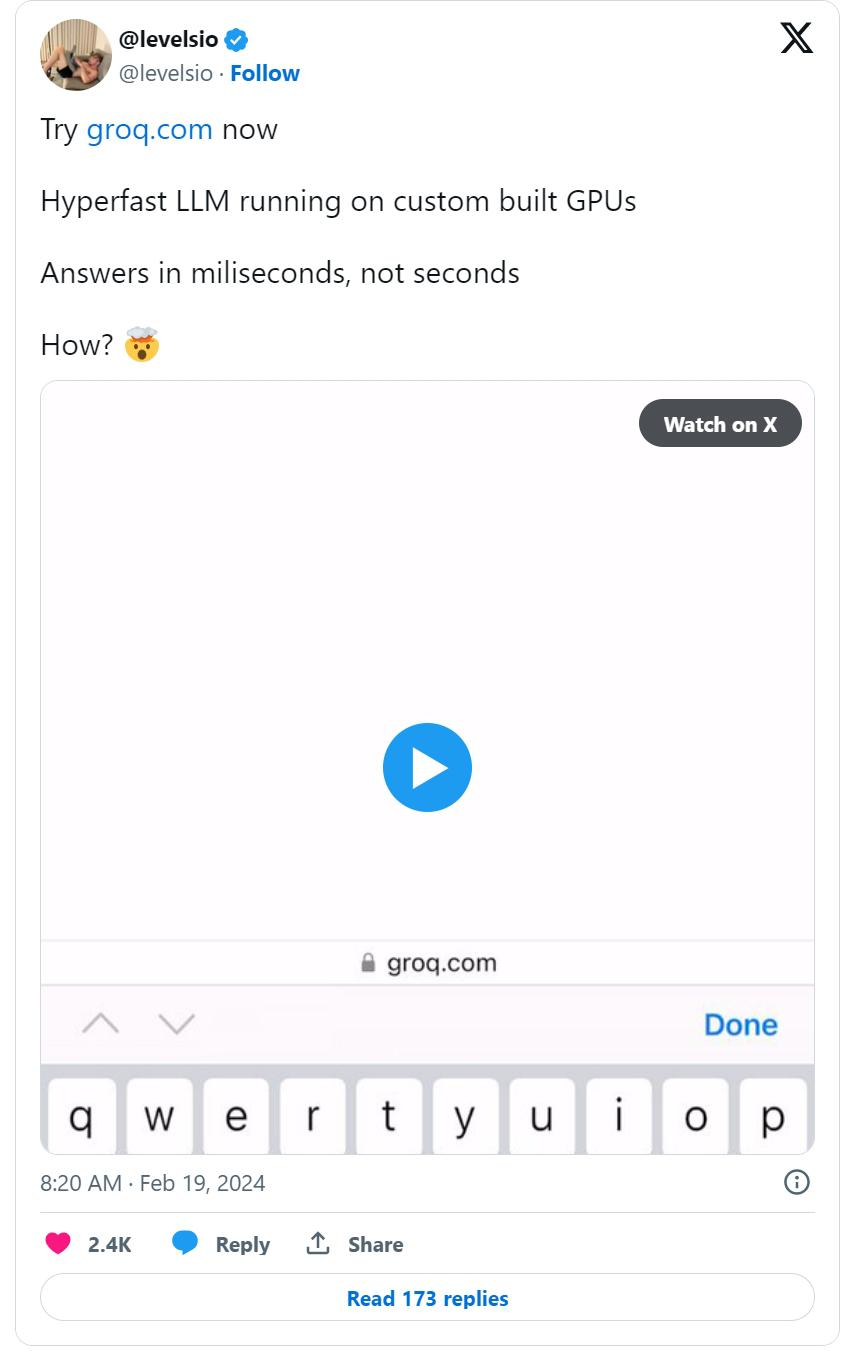Open @levelsio profile picture
Screen dimensions: 849x1352
point(75,55)
